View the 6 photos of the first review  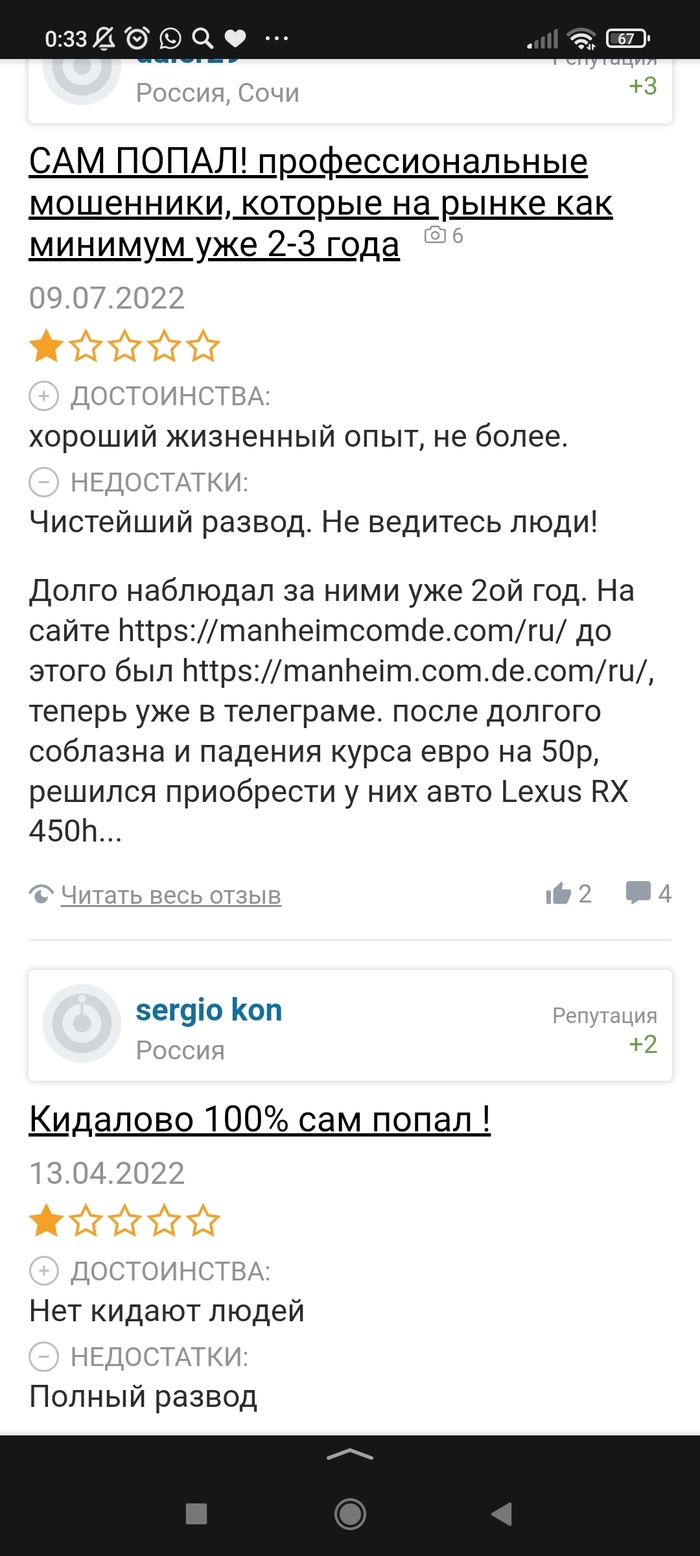444,236
